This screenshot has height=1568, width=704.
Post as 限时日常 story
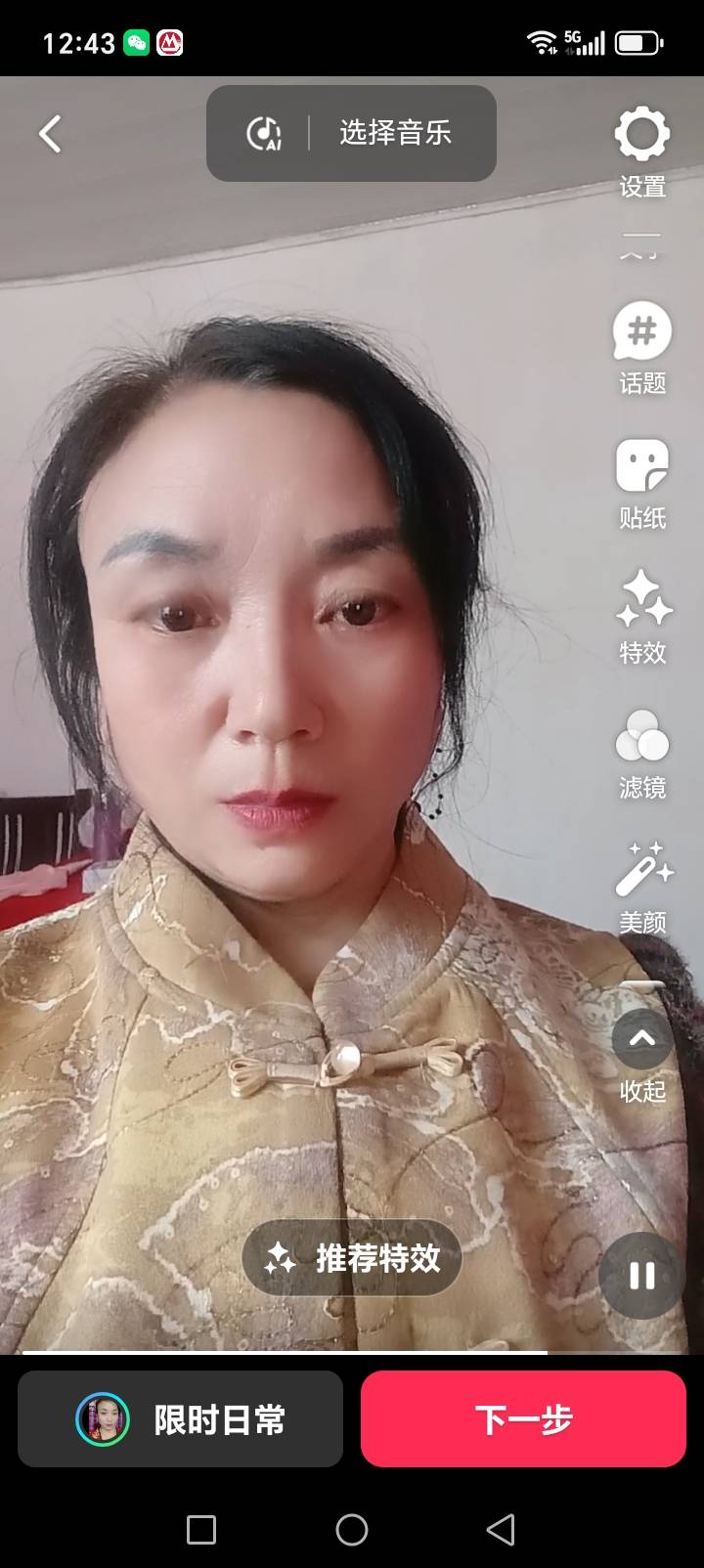click(181, 1418)
